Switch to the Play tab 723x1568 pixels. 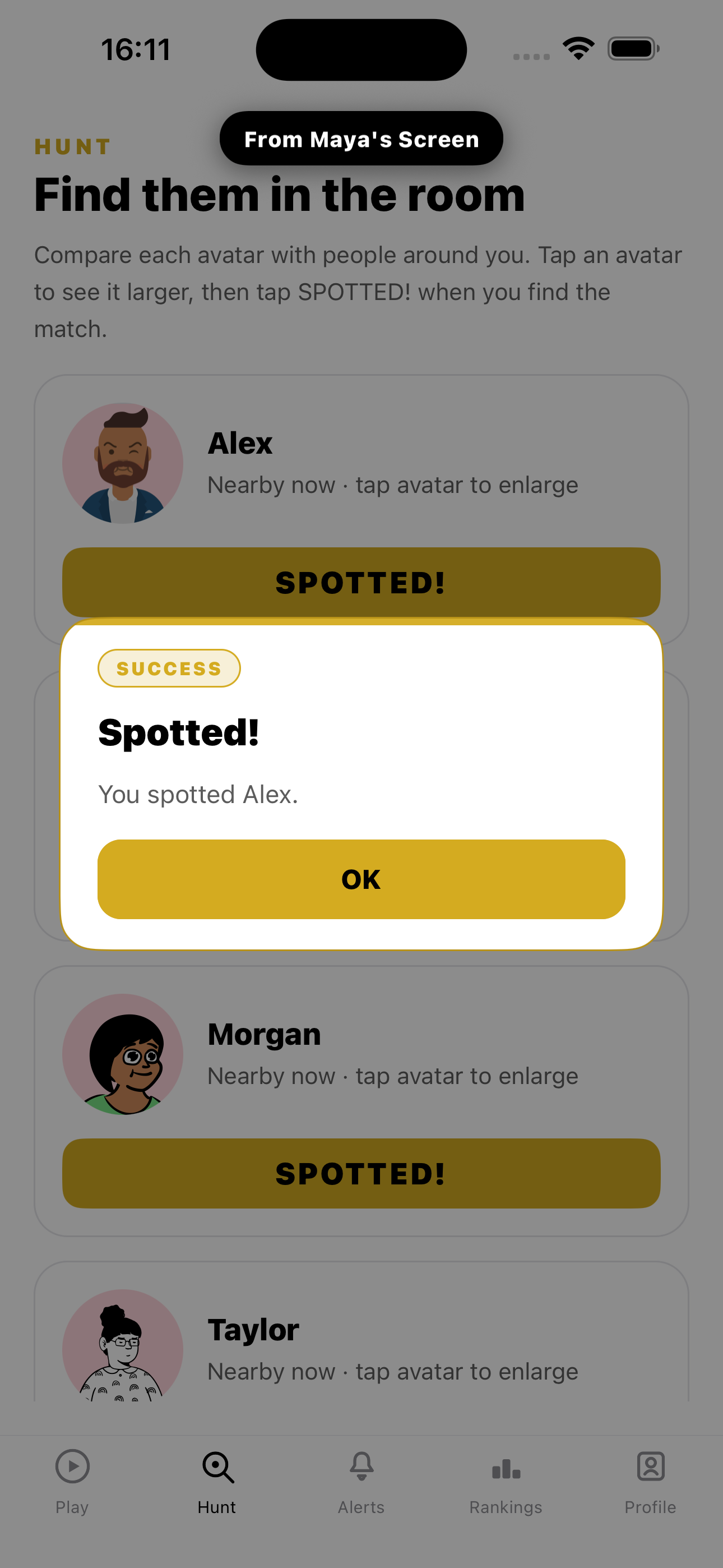coord(72,1482)
